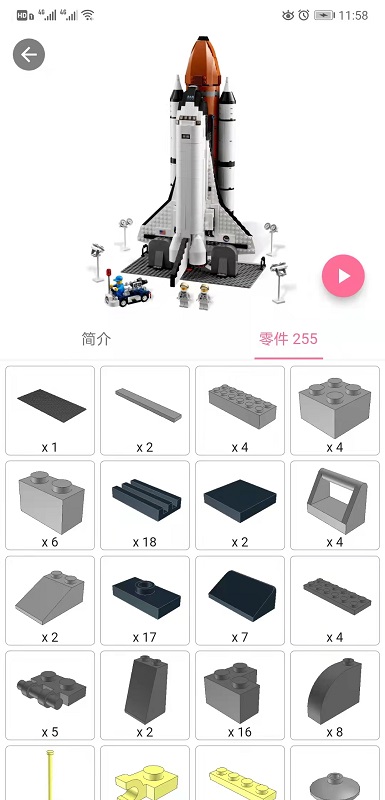Select the 零件 255 tab
Image resolution: width=385 pixels, height=800 pixels.
288,339
